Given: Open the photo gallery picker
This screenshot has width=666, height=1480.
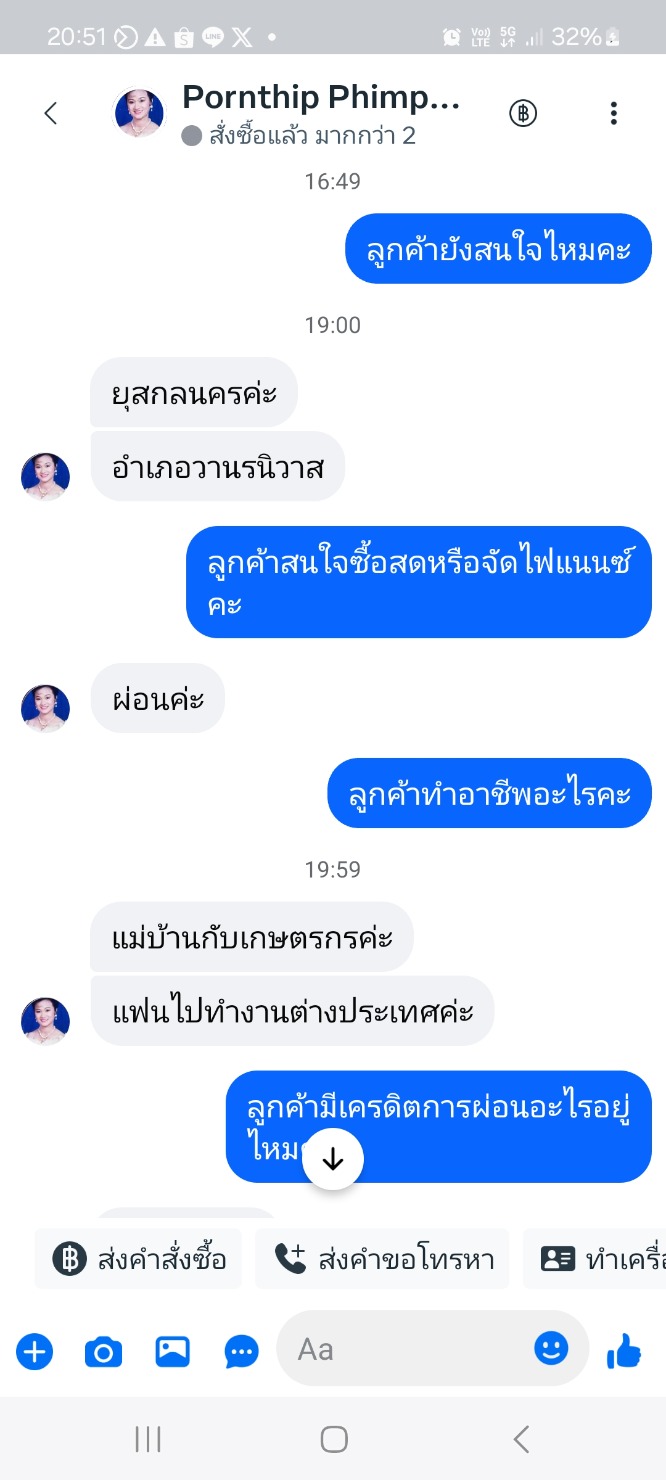Looking at the screenshot, I should (x=172, y=1352).
